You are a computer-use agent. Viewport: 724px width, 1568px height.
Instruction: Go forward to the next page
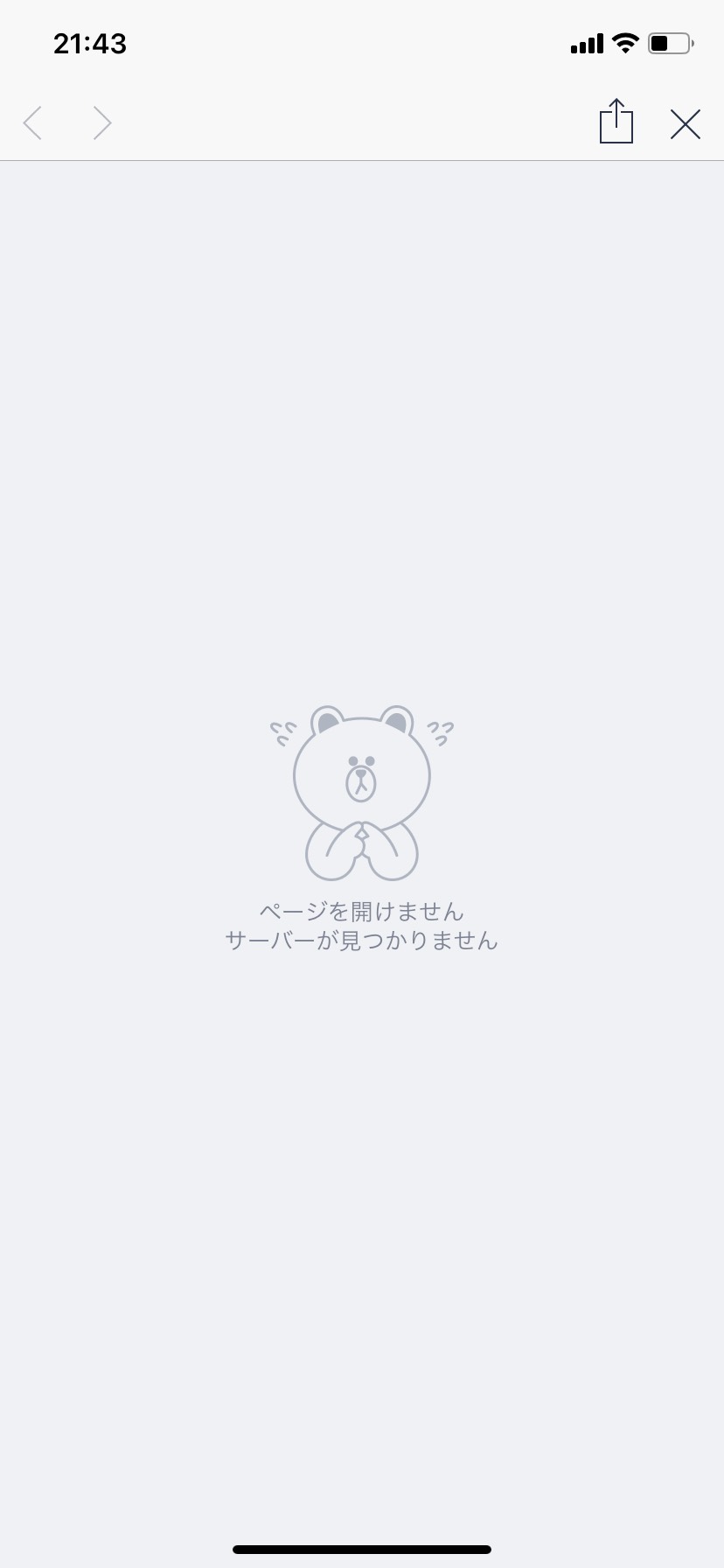click(102, 123)
